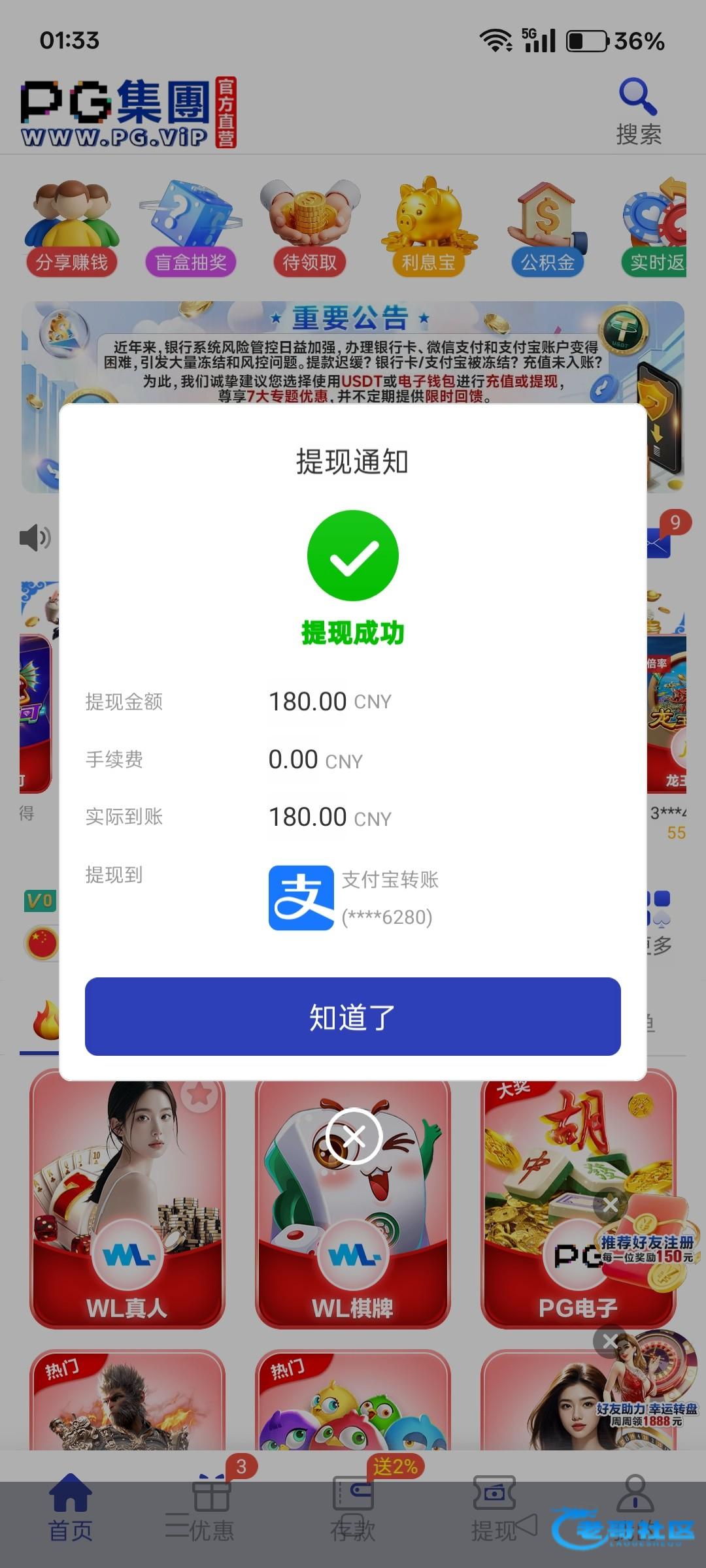Open 待领取 rewards
Screen dimensions: 706x1568
[310, 229]
